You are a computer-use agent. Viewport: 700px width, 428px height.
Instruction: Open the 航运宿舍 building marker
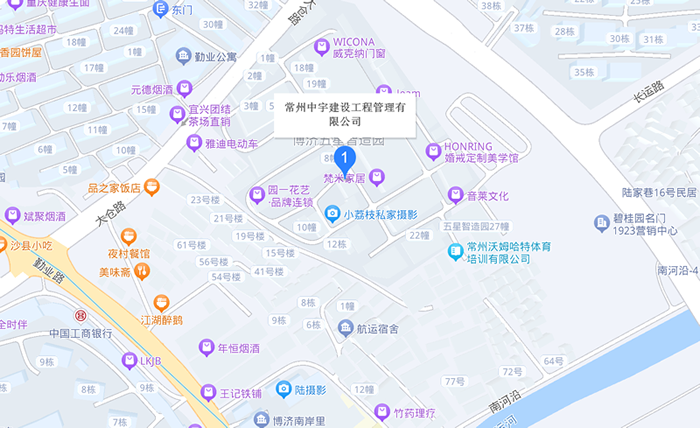tap(346, 328)
